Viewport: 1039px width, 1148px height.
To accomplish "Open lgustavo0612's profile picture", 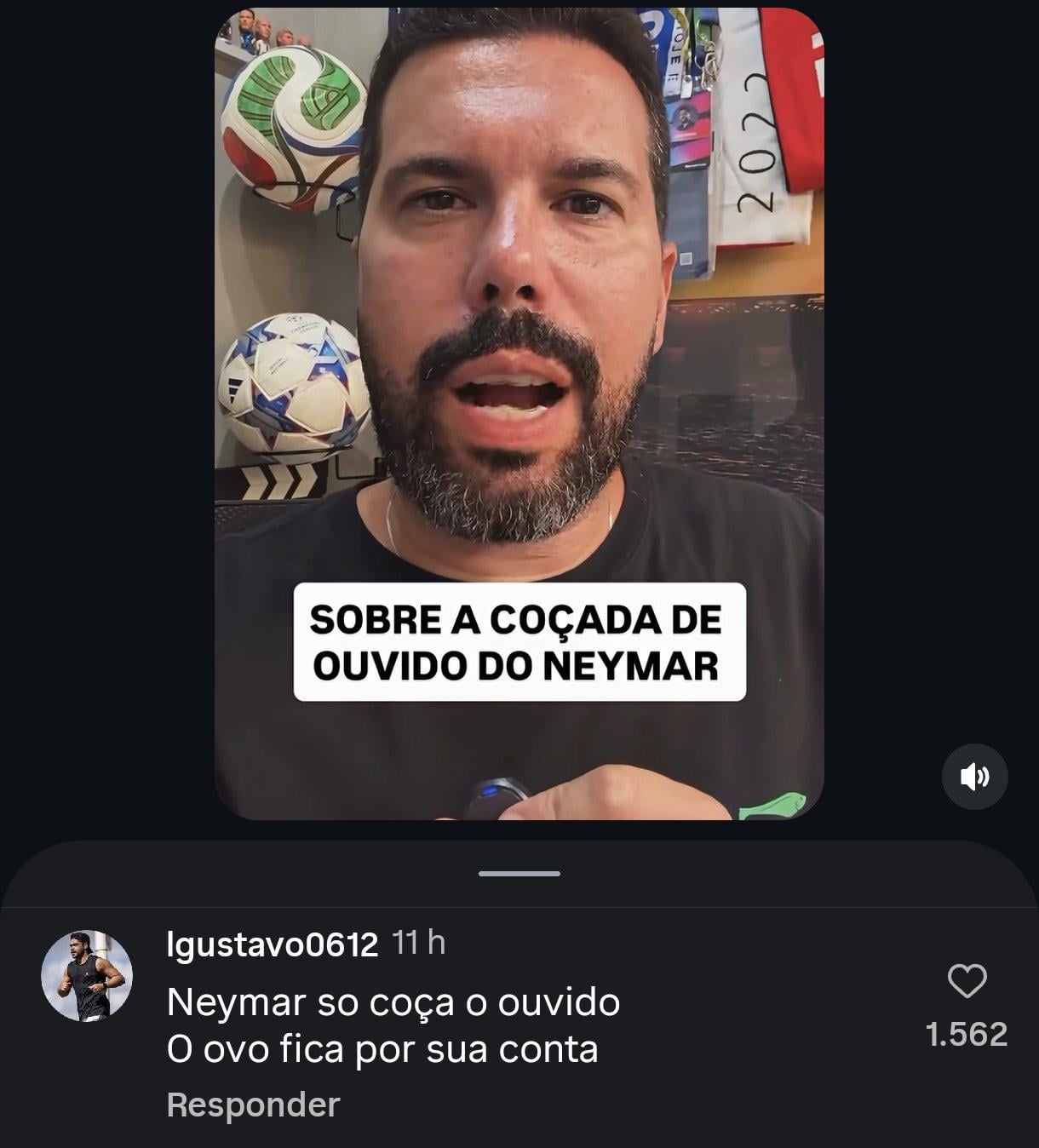I will coord(87,976).
